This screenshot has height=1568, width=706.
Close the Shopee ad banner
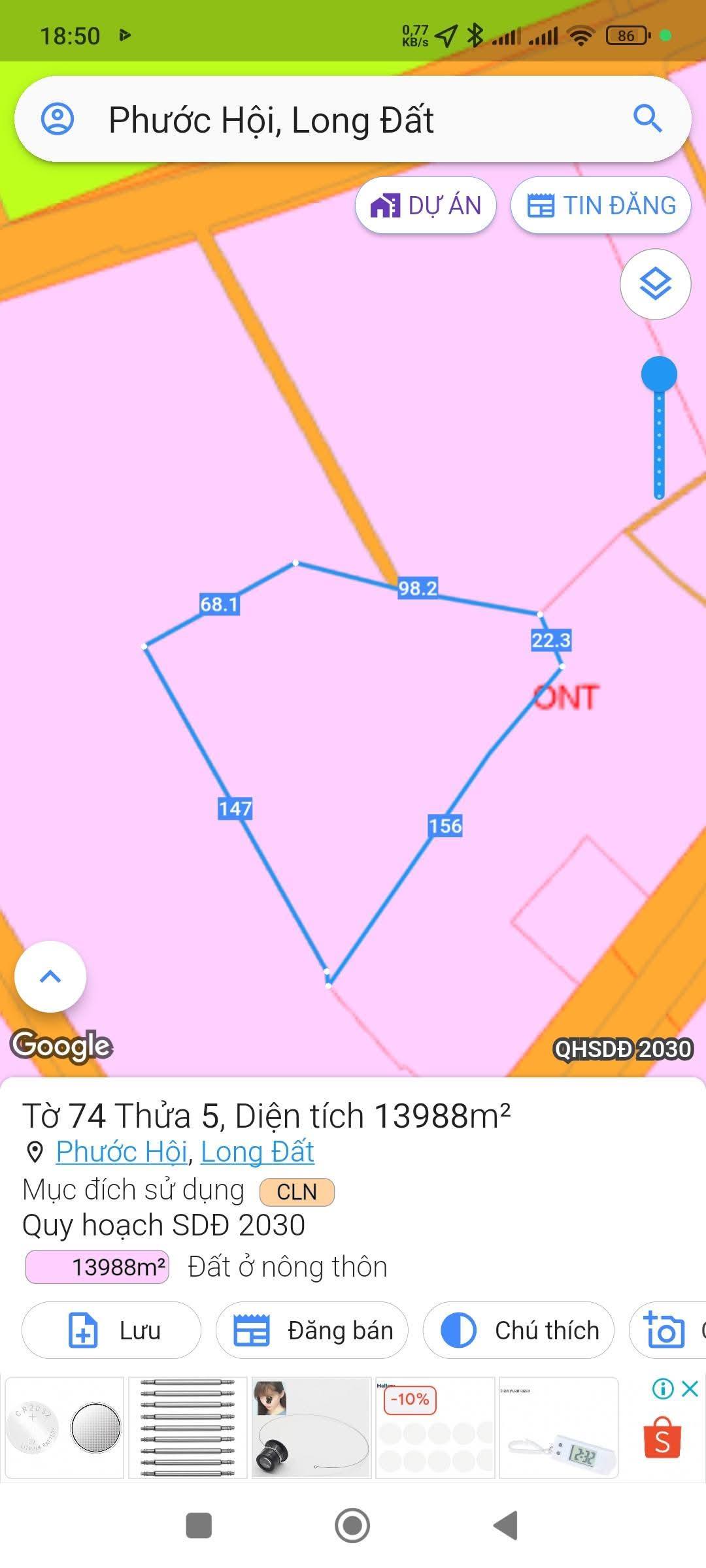(690, 1388)
